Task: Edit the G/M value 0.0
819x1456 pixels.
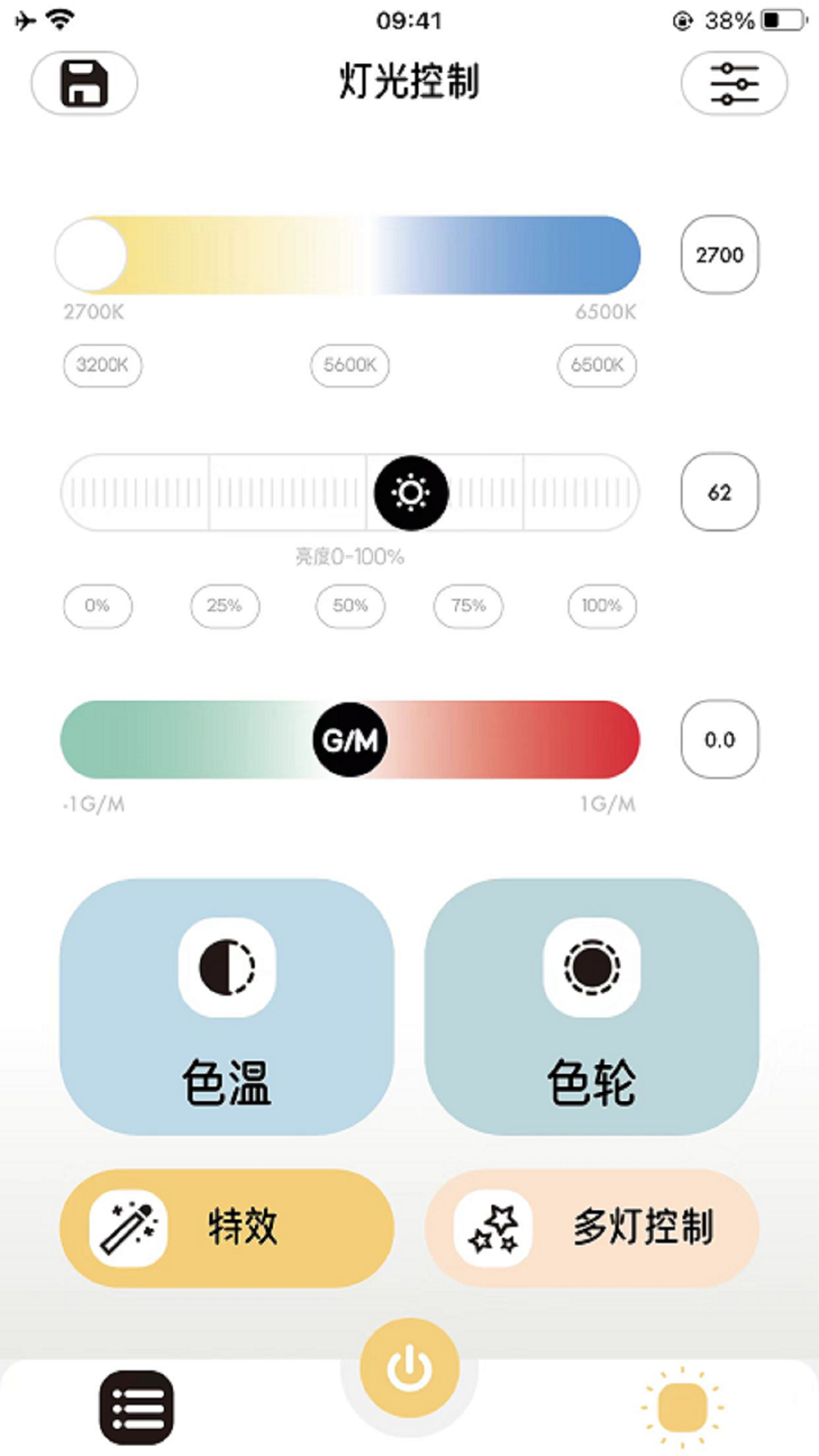Action: (x=719, y=739)
